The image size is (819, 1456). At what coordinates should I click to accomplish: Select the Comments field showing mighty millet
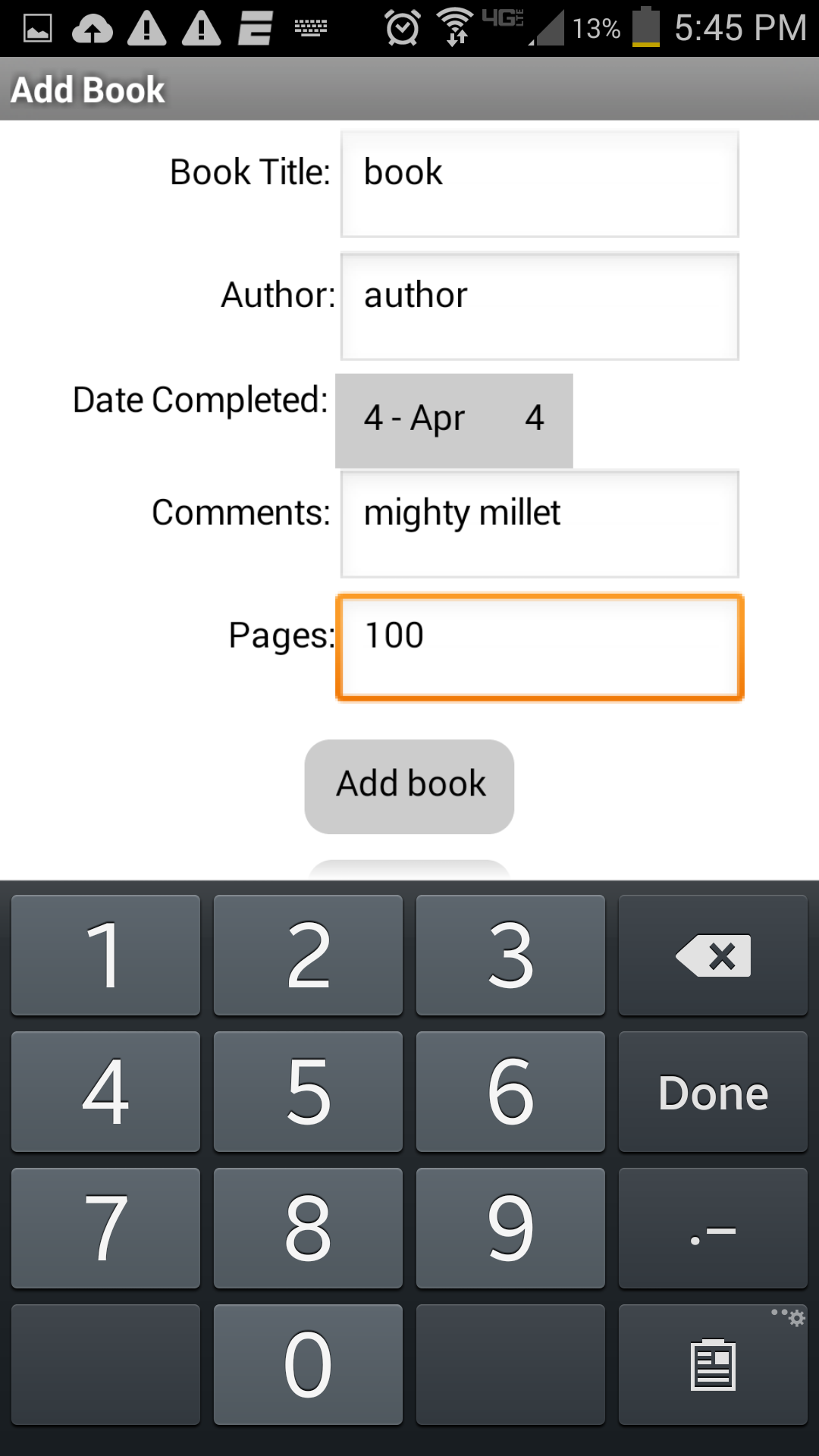[538, 523]
